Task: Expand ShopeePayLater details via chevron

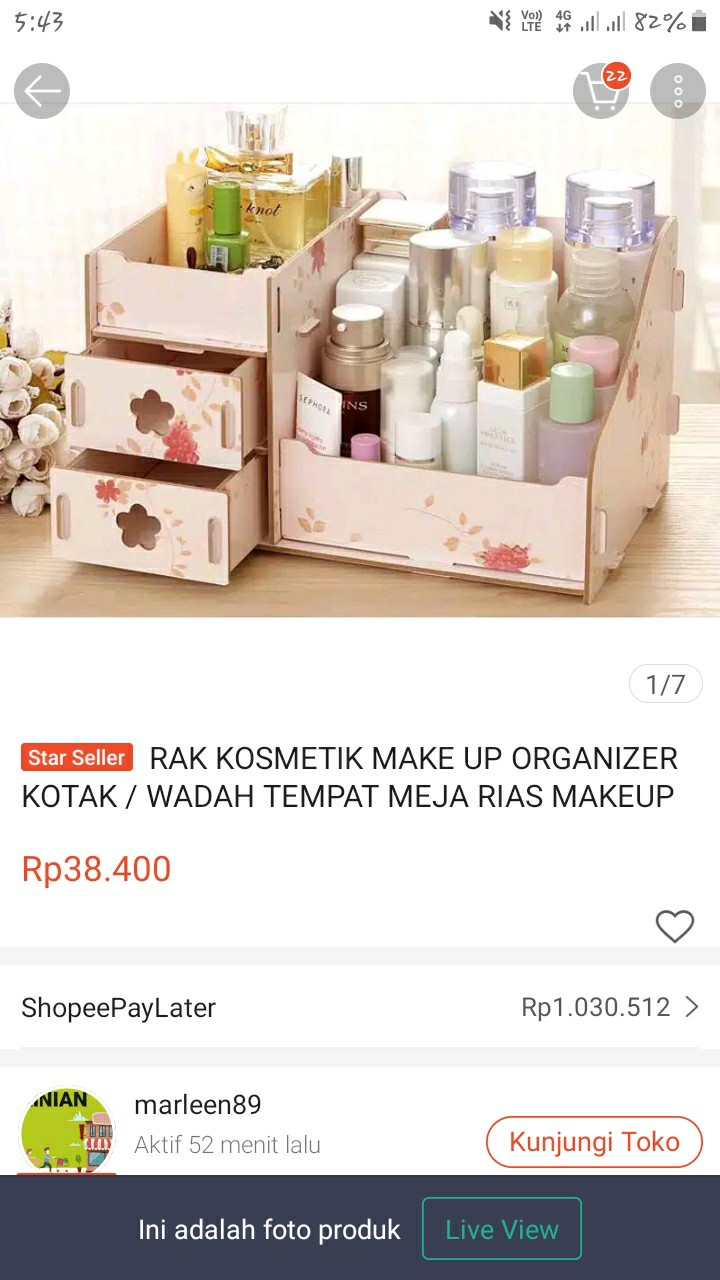Action: coord(697,1008)
